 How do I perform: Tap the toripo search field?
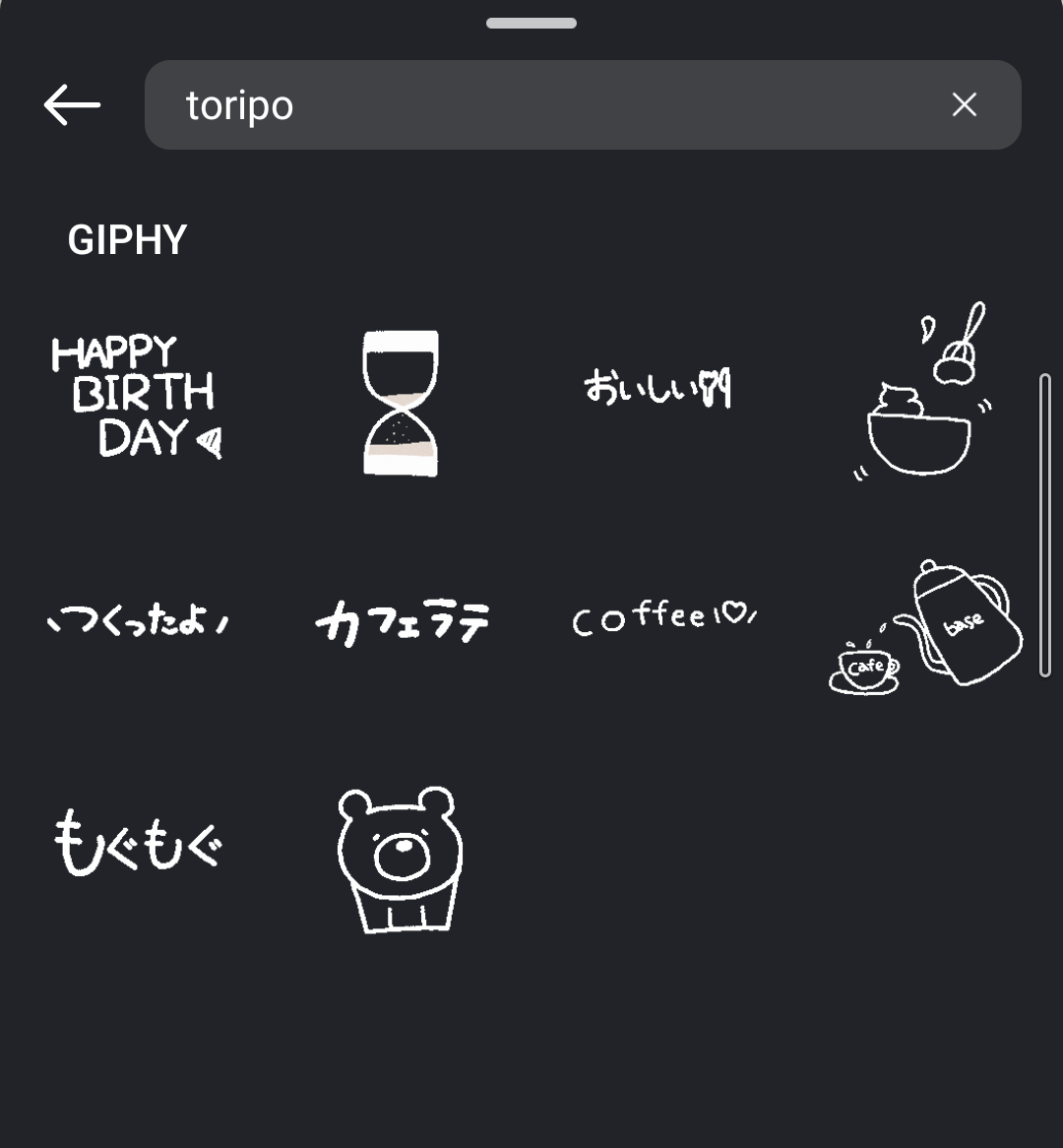tap(551, 105)
